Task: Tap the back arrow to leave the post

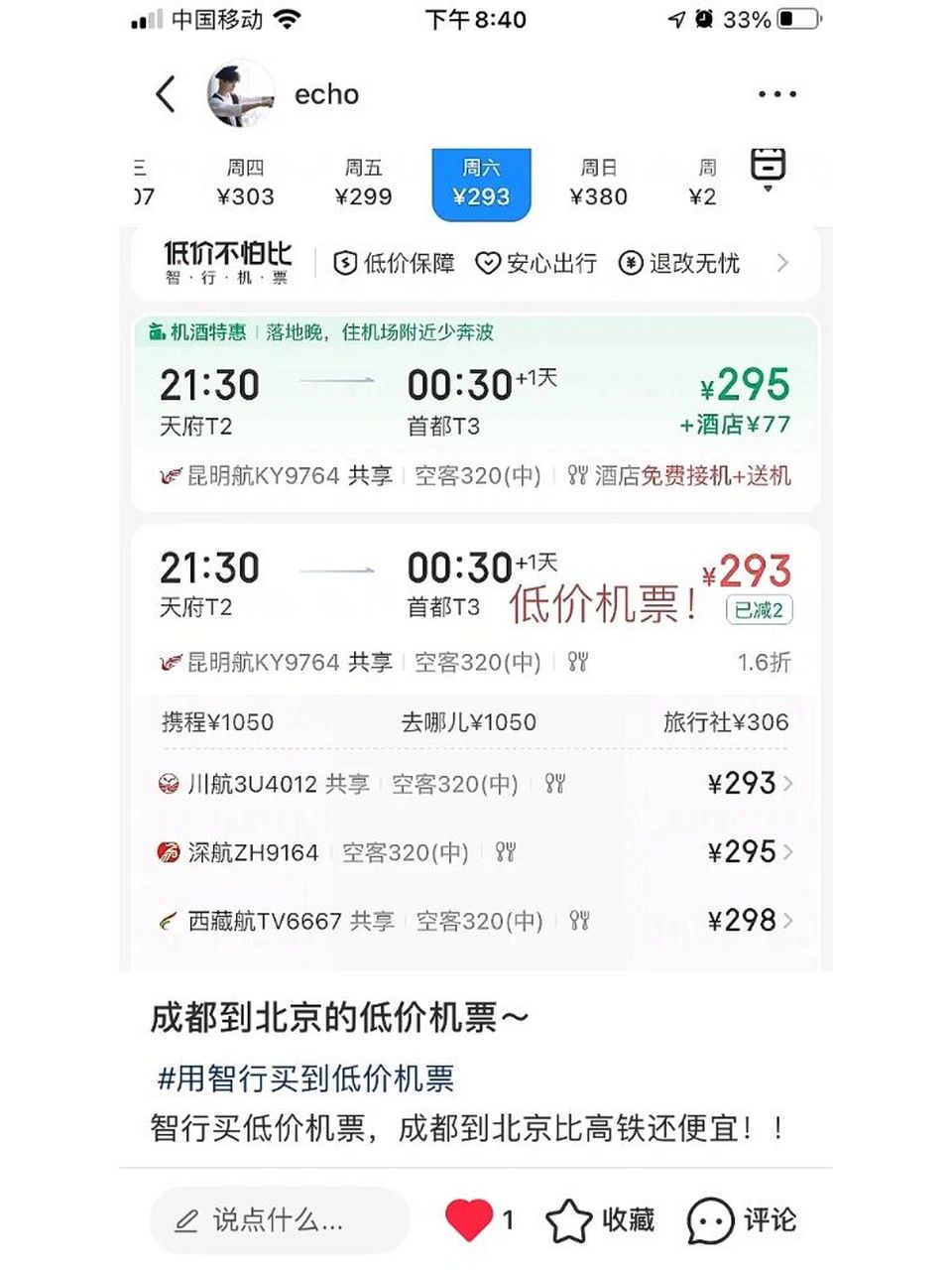Action: pyautogui.click(x=165, y=93)
